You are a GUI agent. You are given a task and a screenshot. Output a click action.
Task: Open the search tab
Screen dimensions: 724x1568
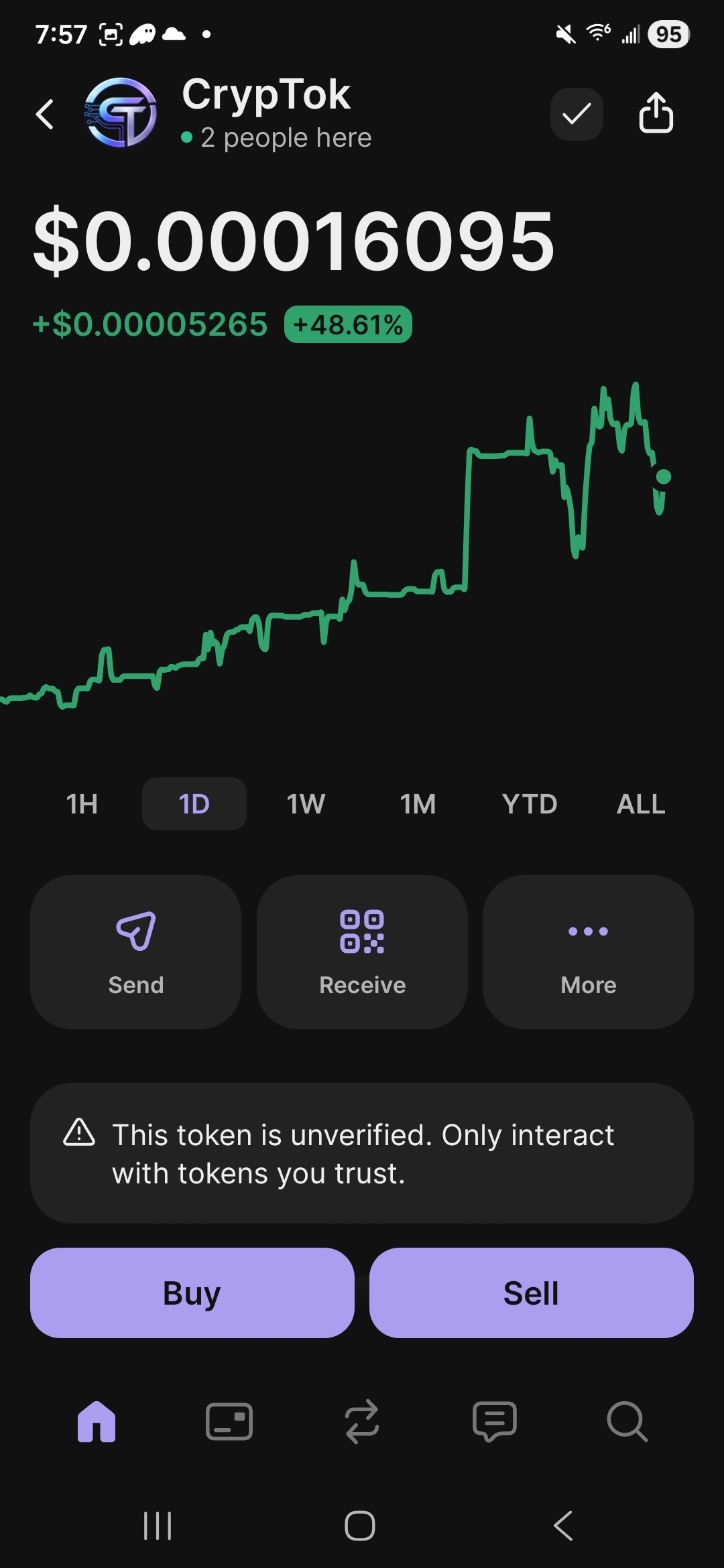tap(627, 1421)
